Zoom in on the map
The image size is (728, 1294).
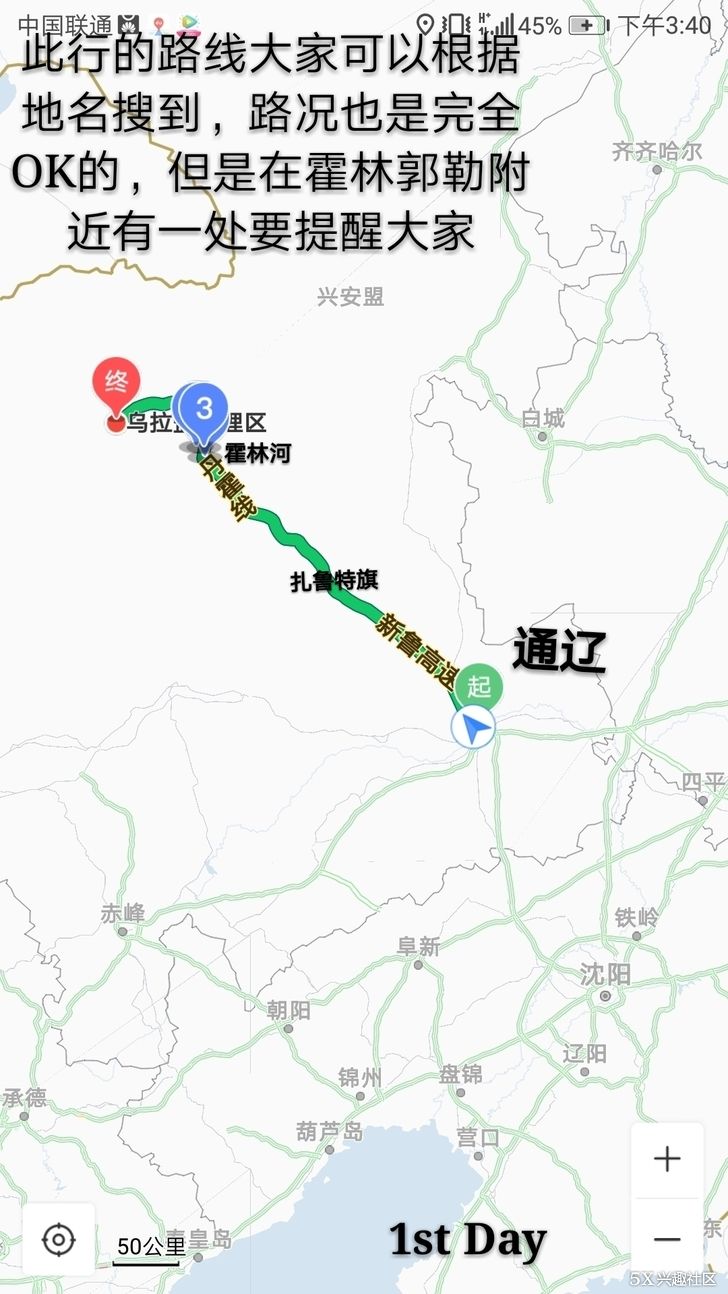click(x=666, y=1159)
